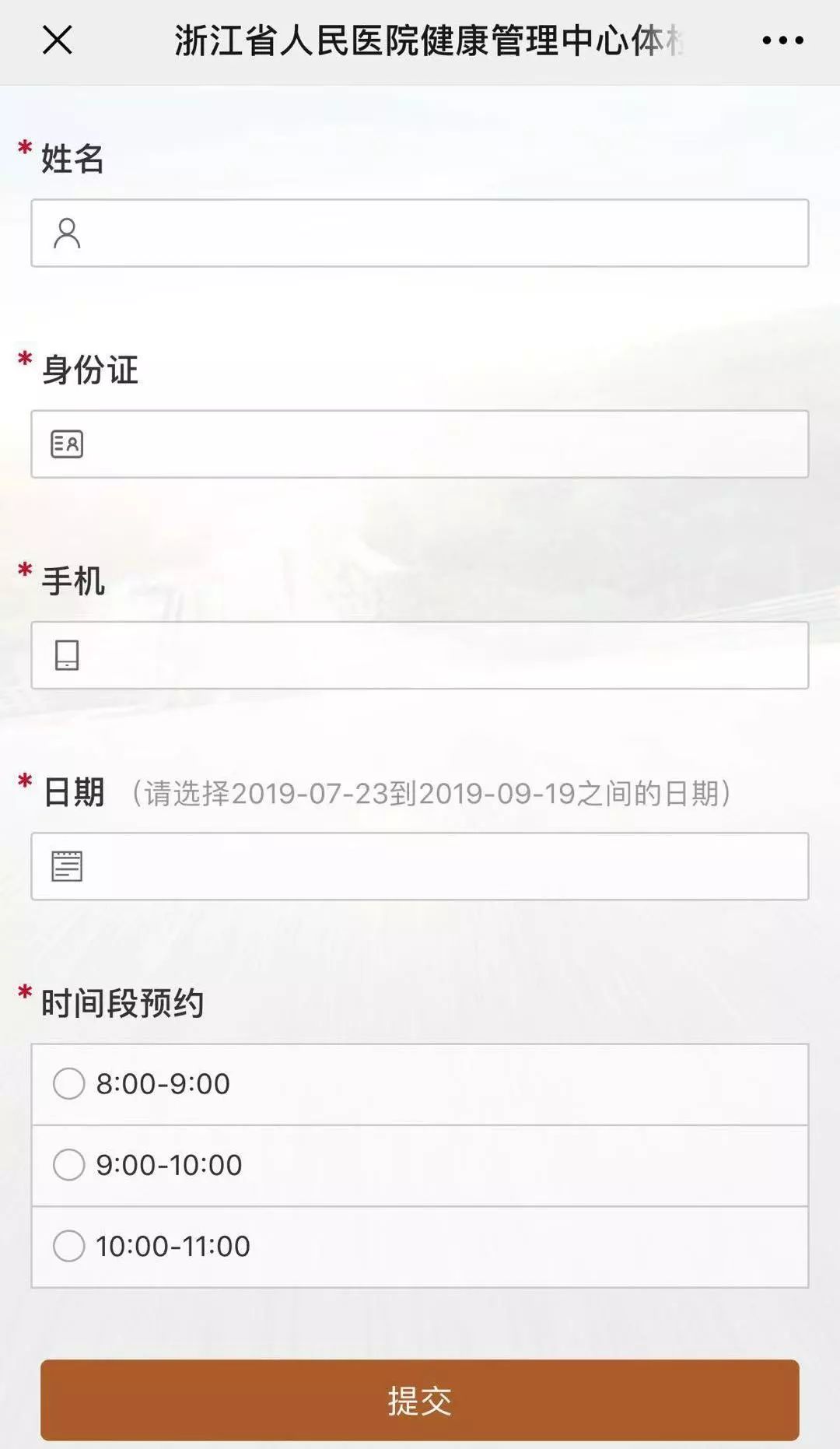
Task: Choose the 8:00-9:00 time slot
Action: (x=420, y=1084)
